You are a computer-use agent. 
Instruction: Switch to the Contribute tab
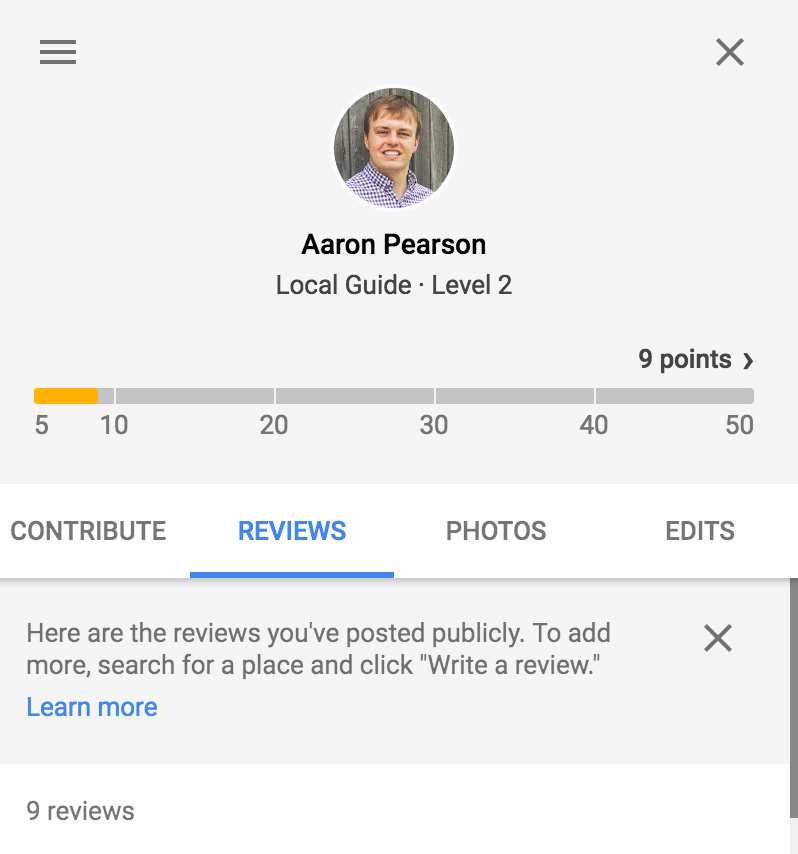(x=88, y=531)
